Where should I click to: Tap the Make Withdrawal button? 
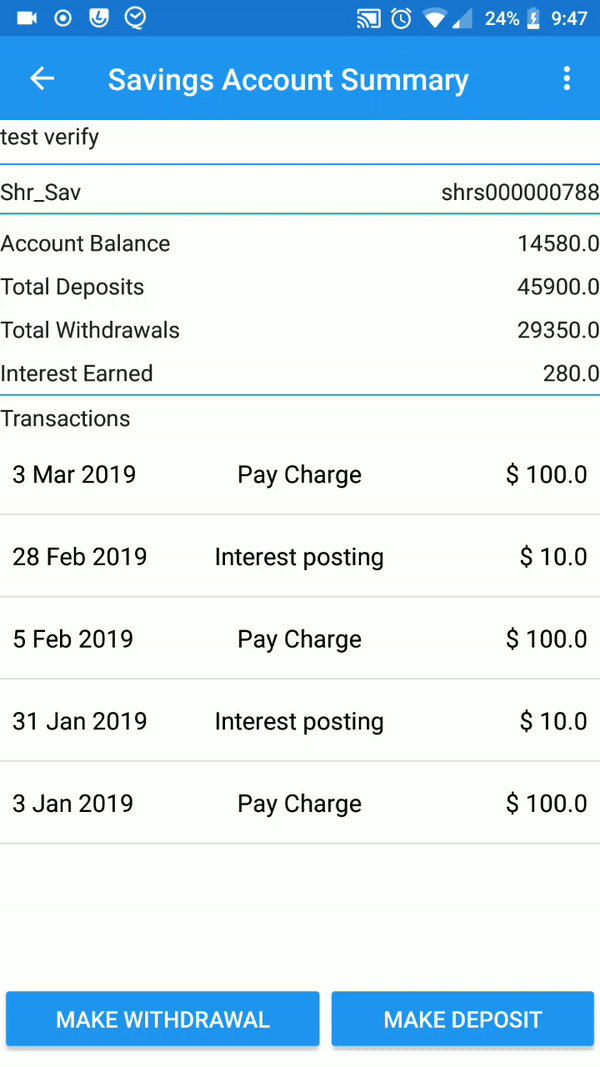coord(163,1019)
